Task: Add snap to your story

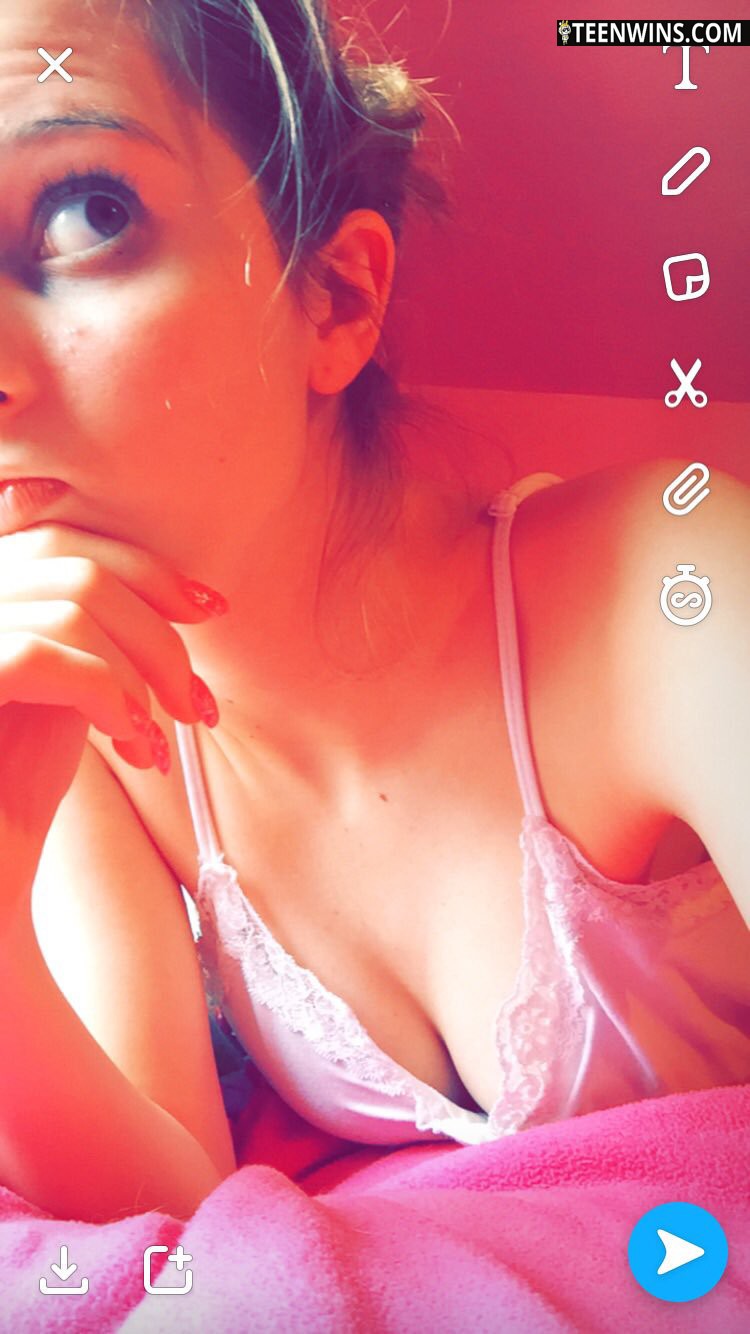Action: click(x=168, y=1270)
